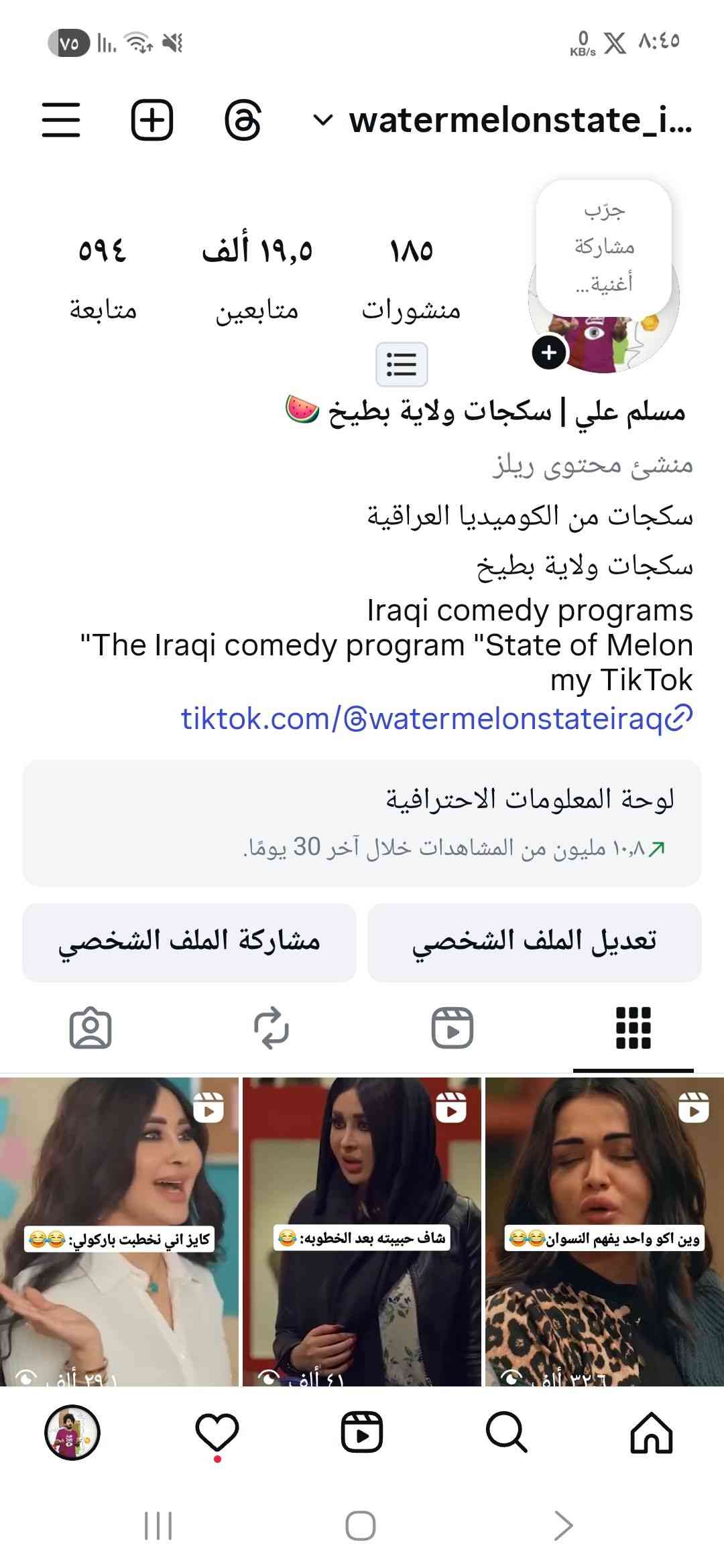Screen dimensions: 724x1568
Task: Tap مشاركة الملف الشخصي button
Action: pyautogui.click(x=189, y=942)
